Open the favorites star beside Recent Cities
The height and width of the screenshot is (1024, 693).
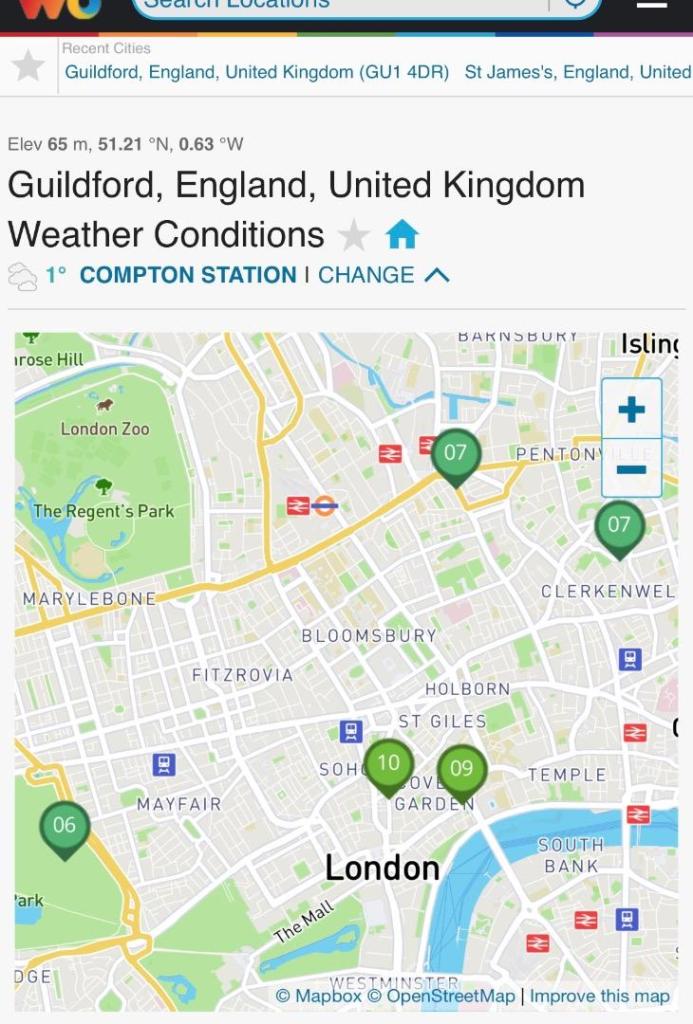(x=28, y=66)
